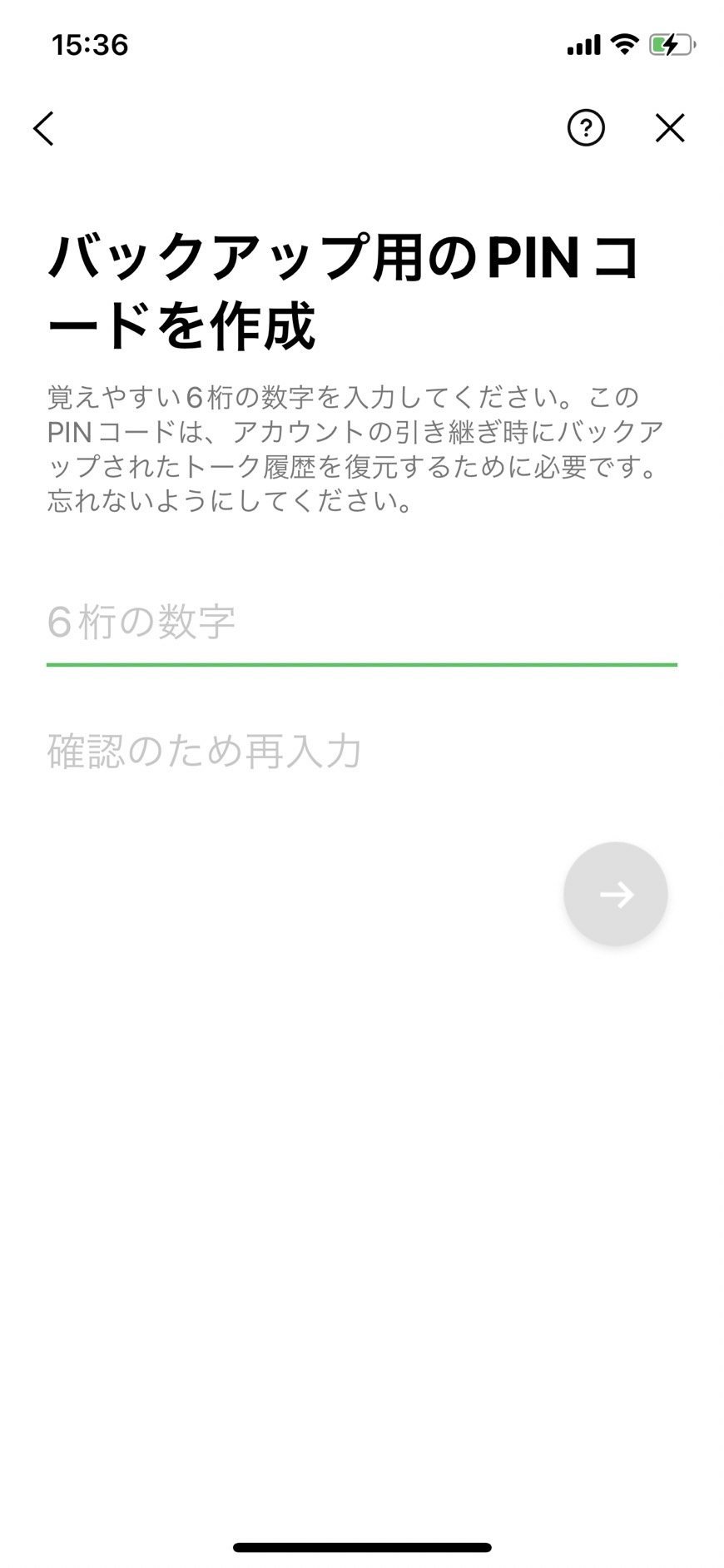Focus the 6桁の数字 PIN field

361,623
